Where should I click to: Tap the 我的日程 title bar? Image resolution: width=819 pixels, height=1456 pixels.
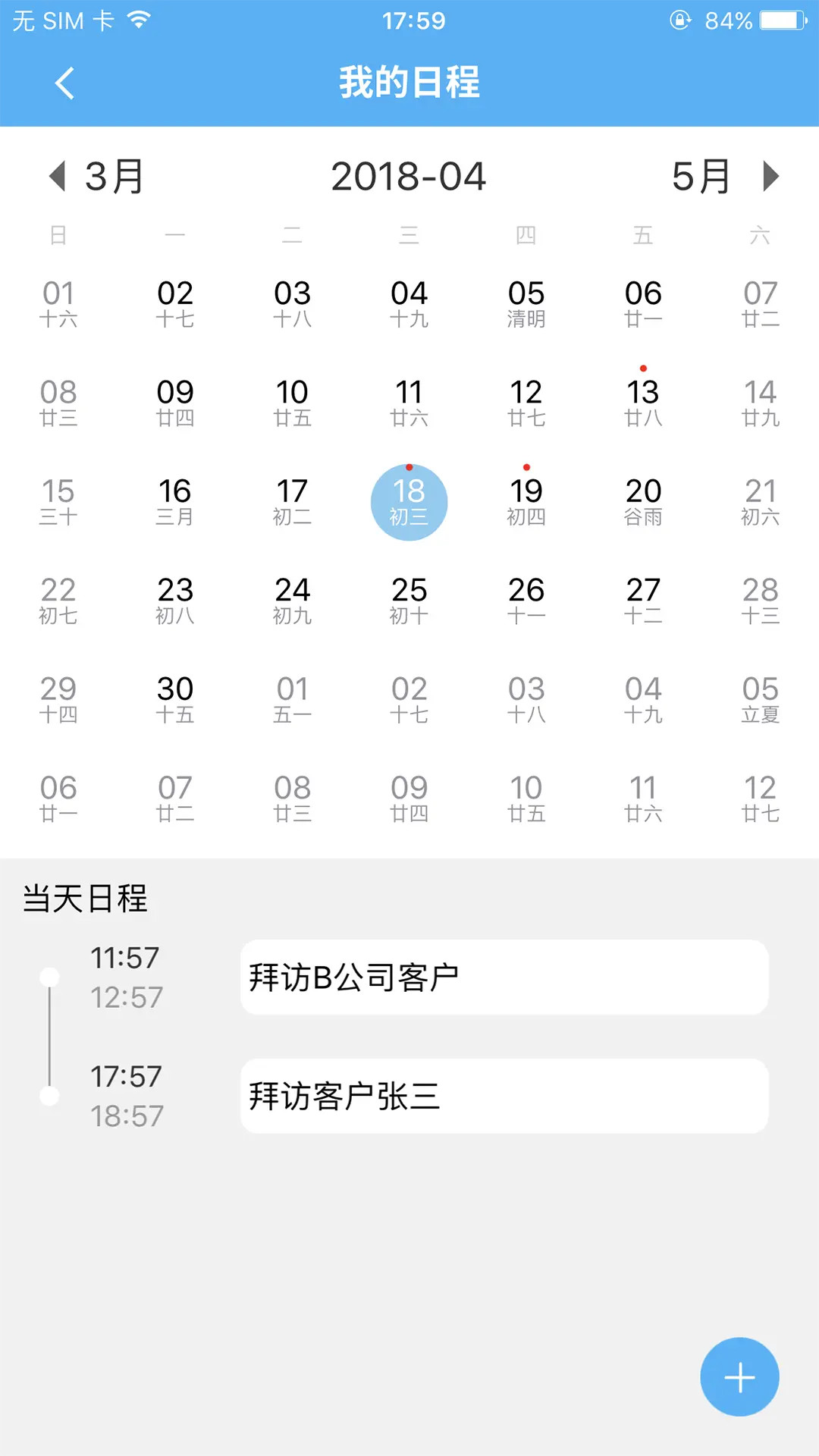[x=409, y=84]
